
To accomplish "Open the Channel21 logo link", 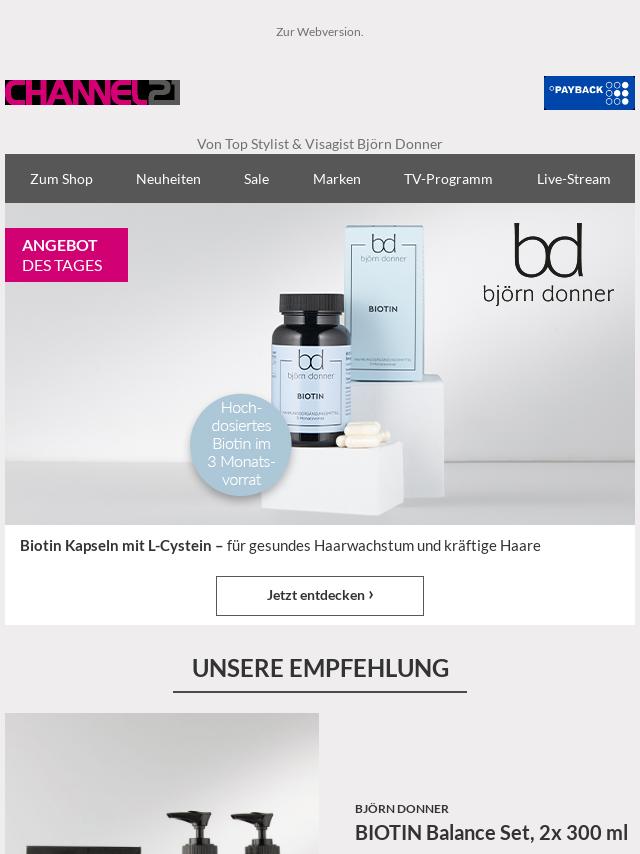I will click(x=92, y=92).
